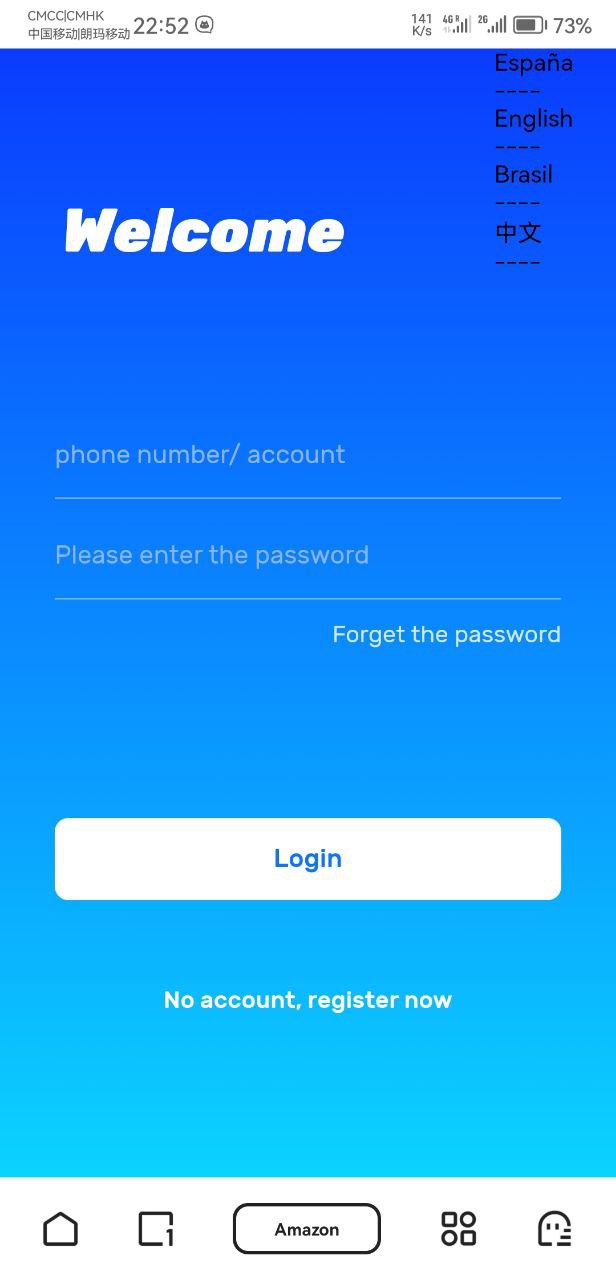Viewport: 616px width, 1280px height.
Task: Select 中文 language option
Action: (x=518, y=232)
